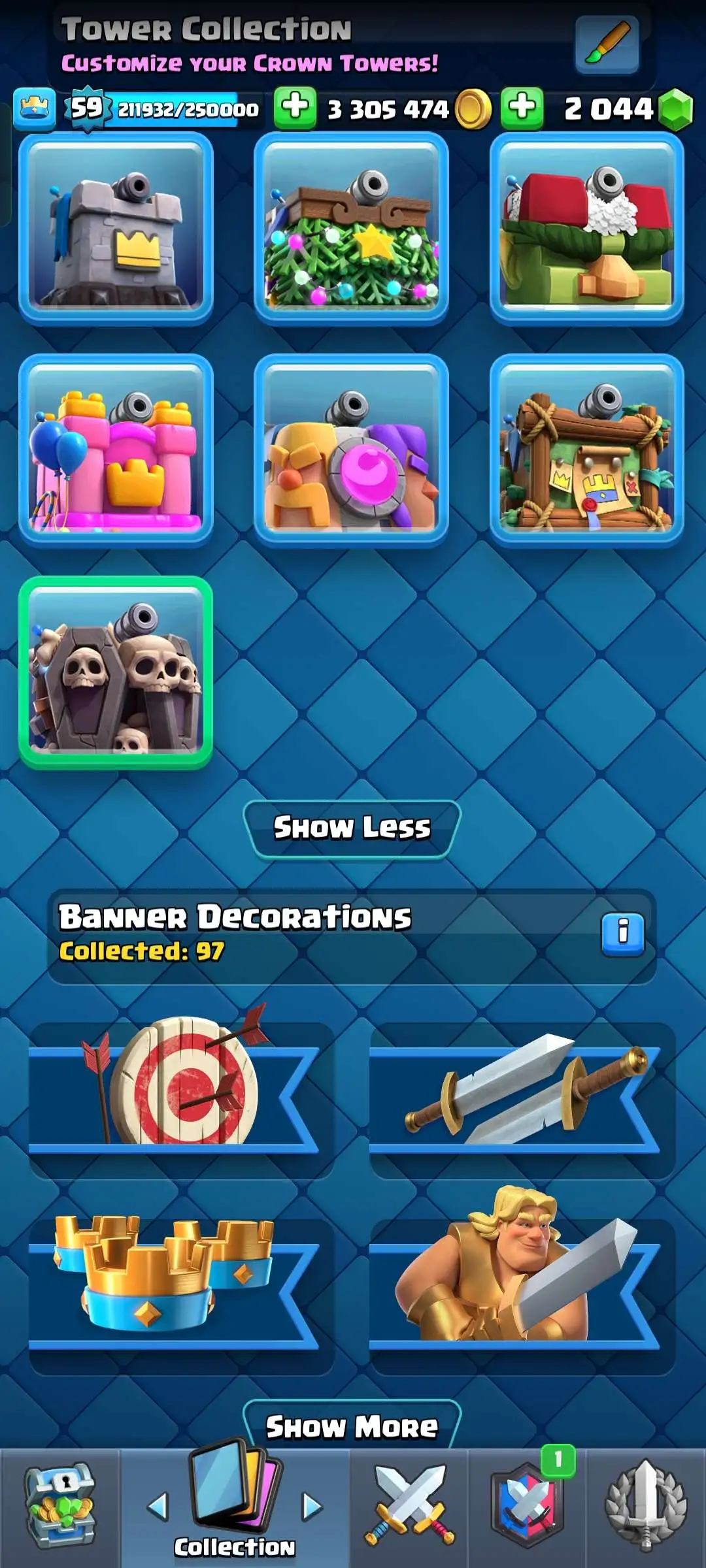The height and width of the screenshot is (1568, 706).
Task: Tap Show Less under tower skins
Action: [x=352, y=828]
